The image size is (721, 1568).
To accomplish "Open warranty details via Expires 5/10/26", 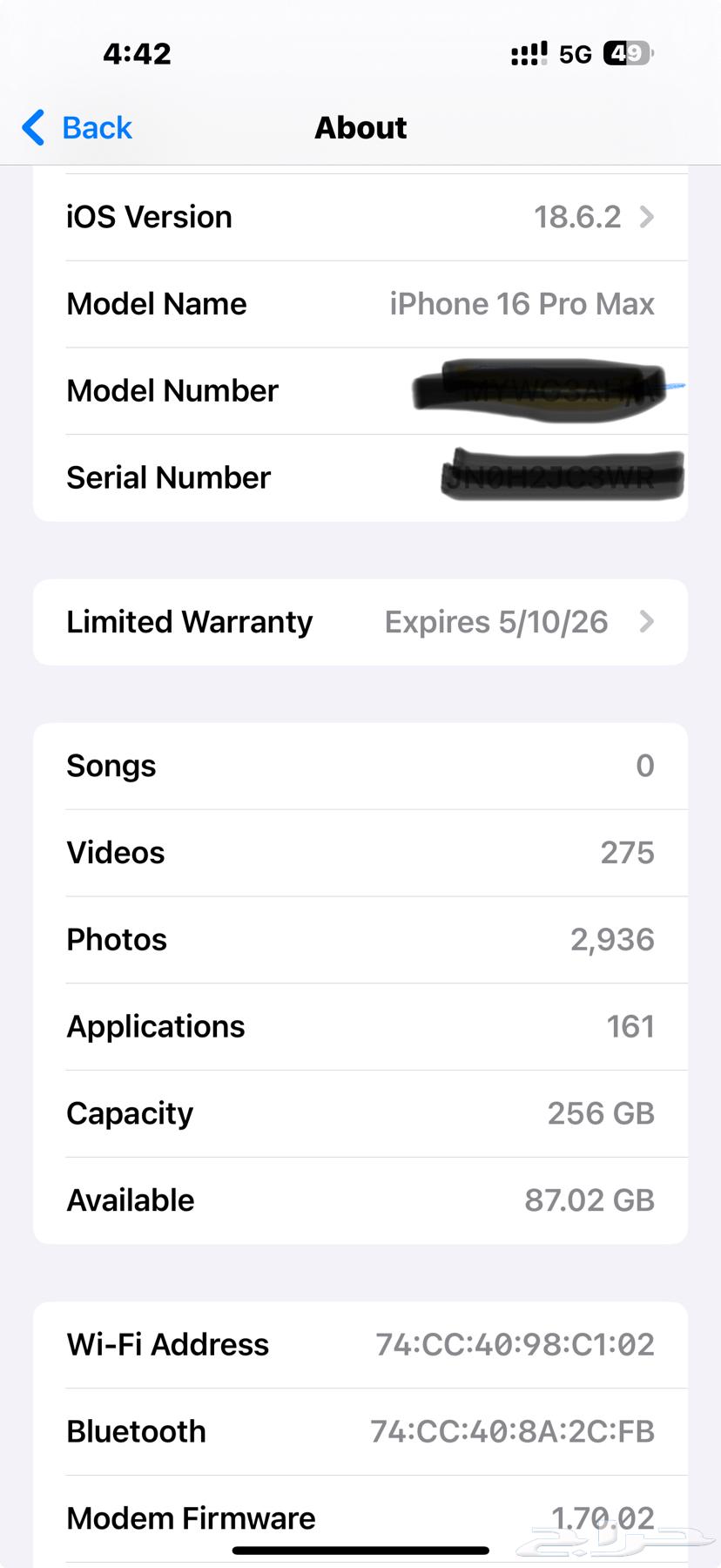I will point(495,621).
